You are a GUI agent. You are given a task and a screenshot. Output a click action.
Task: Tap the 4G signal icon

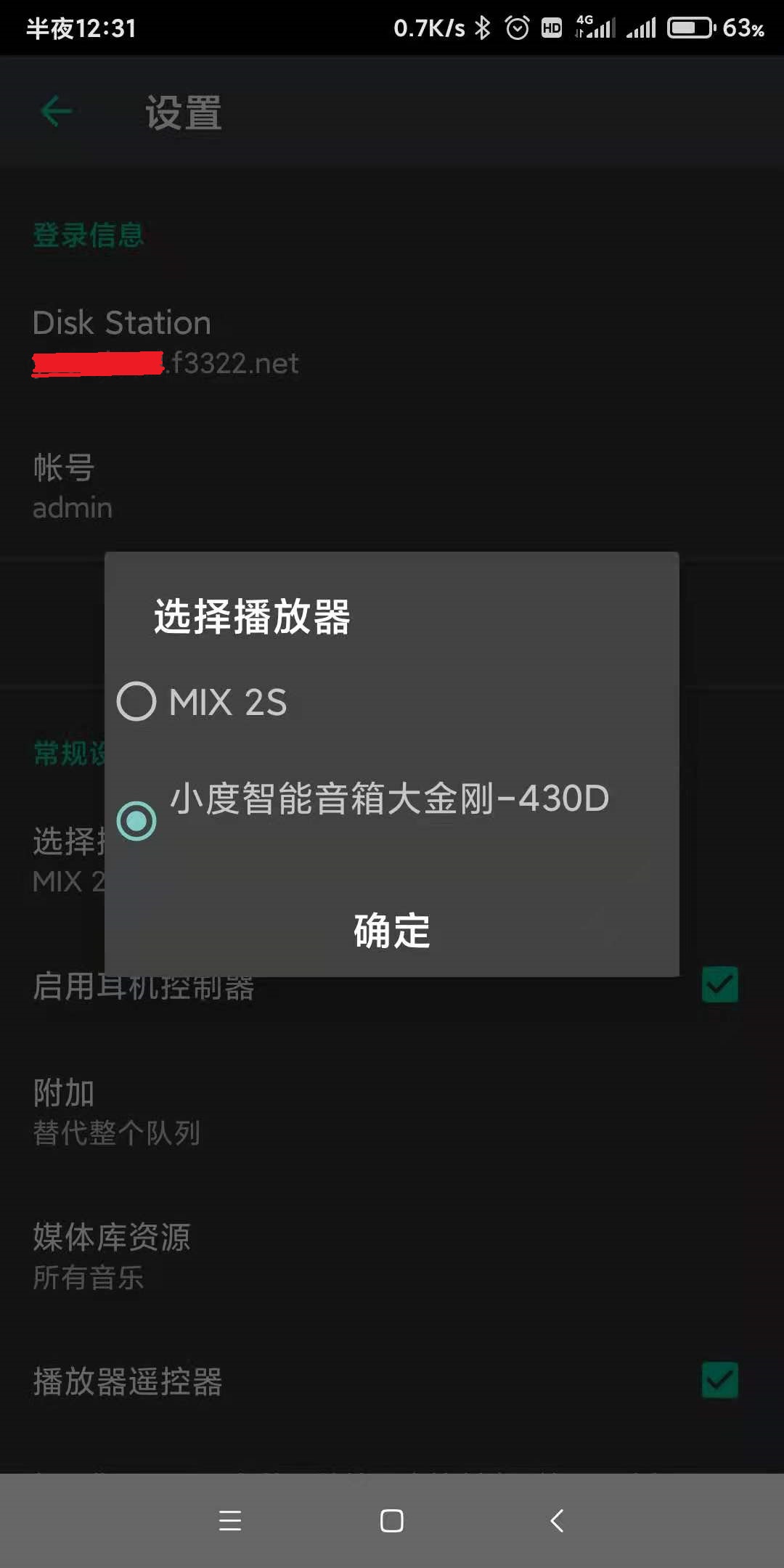pos(595,27)
